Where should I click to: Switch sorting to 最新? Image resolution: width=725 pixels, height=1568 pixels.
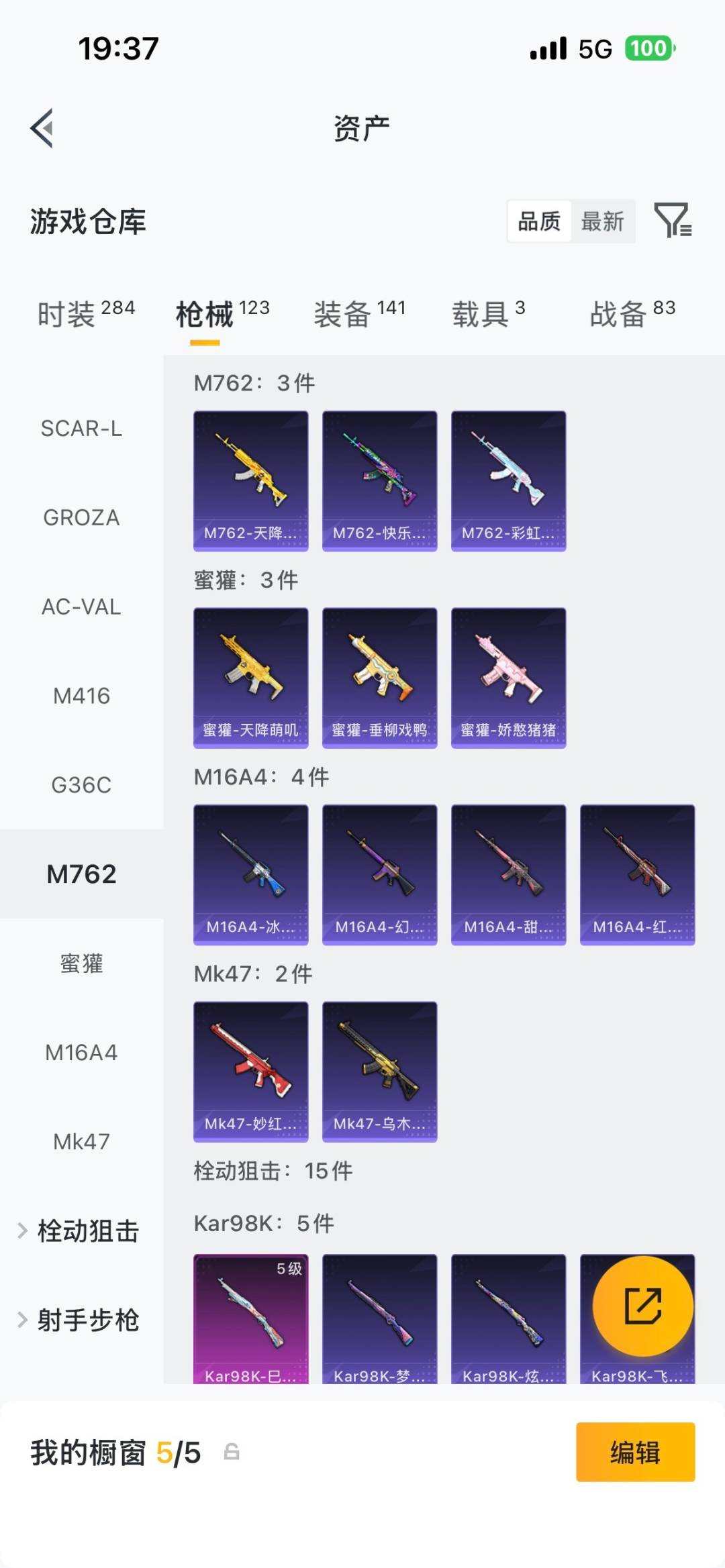(603, 221)
